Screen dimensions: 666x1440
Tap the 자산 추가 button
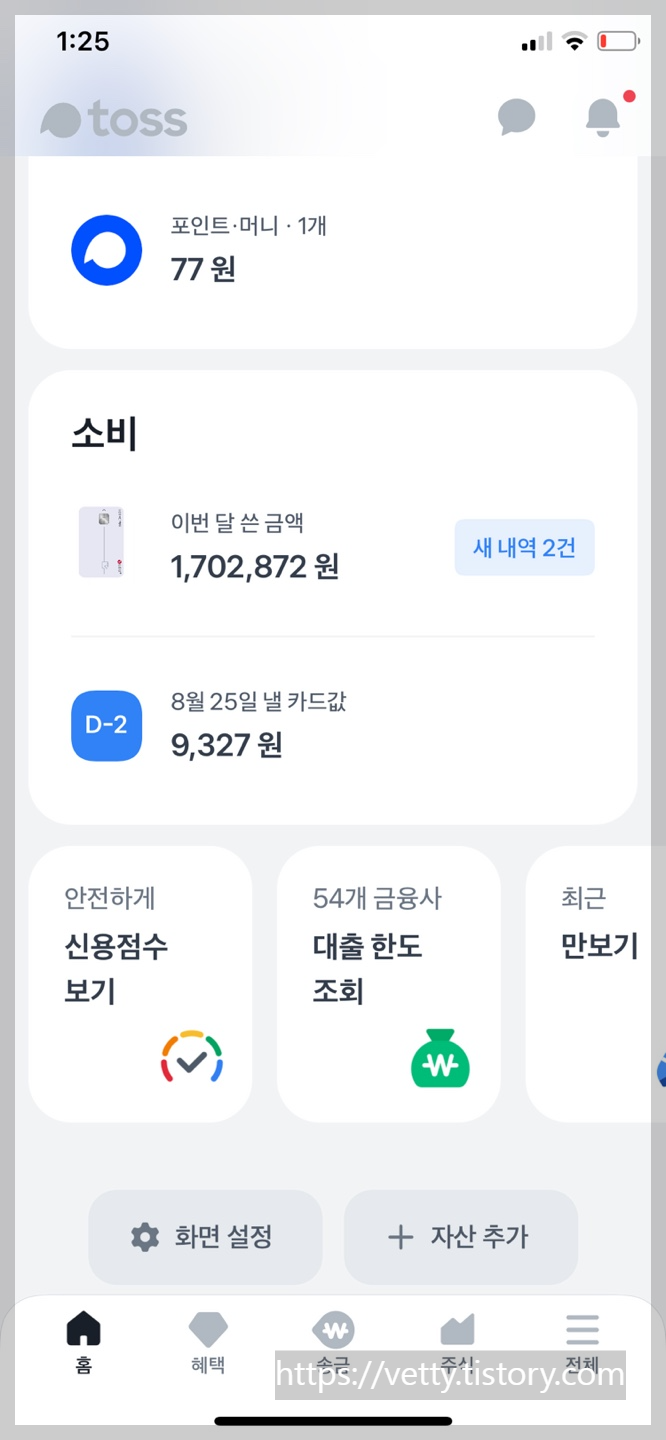(461, 1237)
